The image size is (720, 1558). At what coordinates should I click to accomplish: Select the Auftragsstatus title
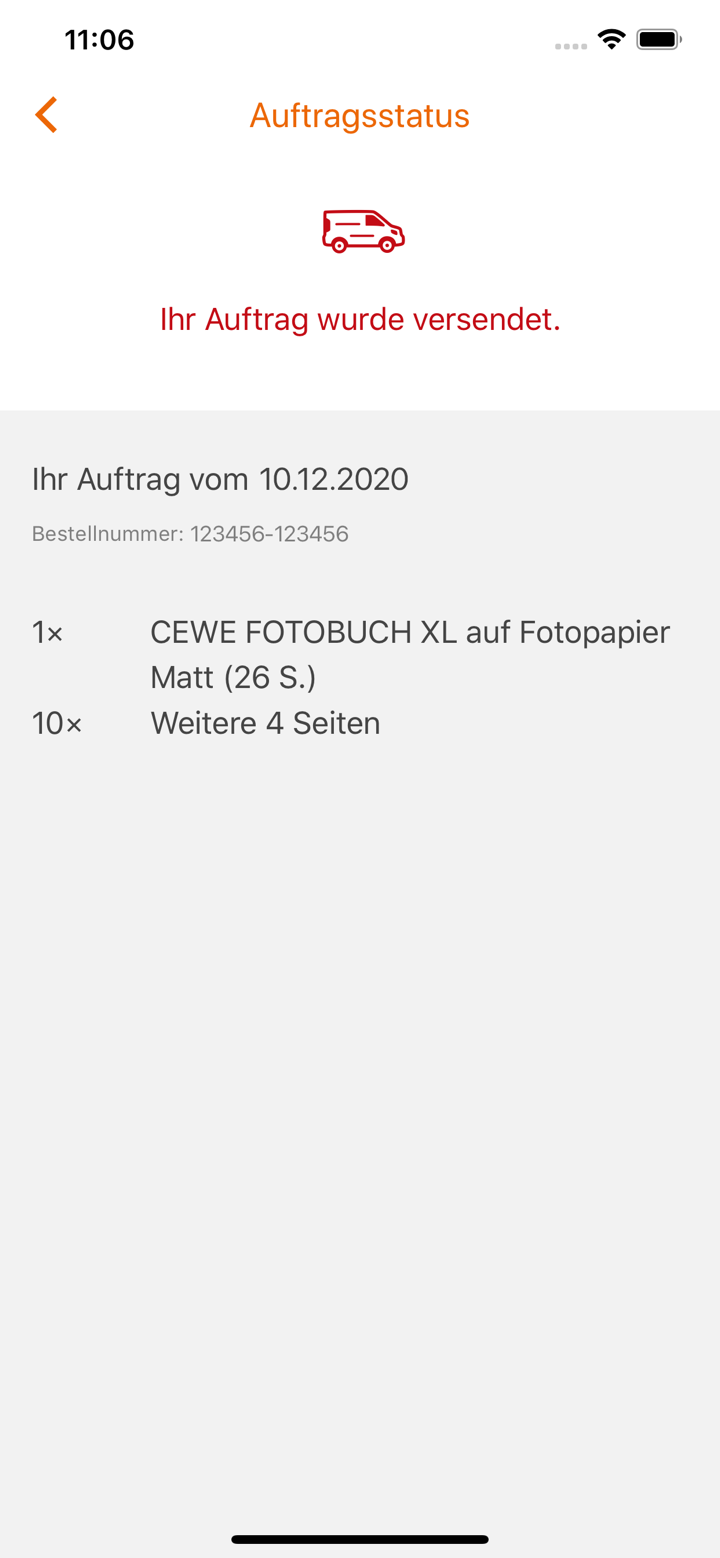point(359,114)
